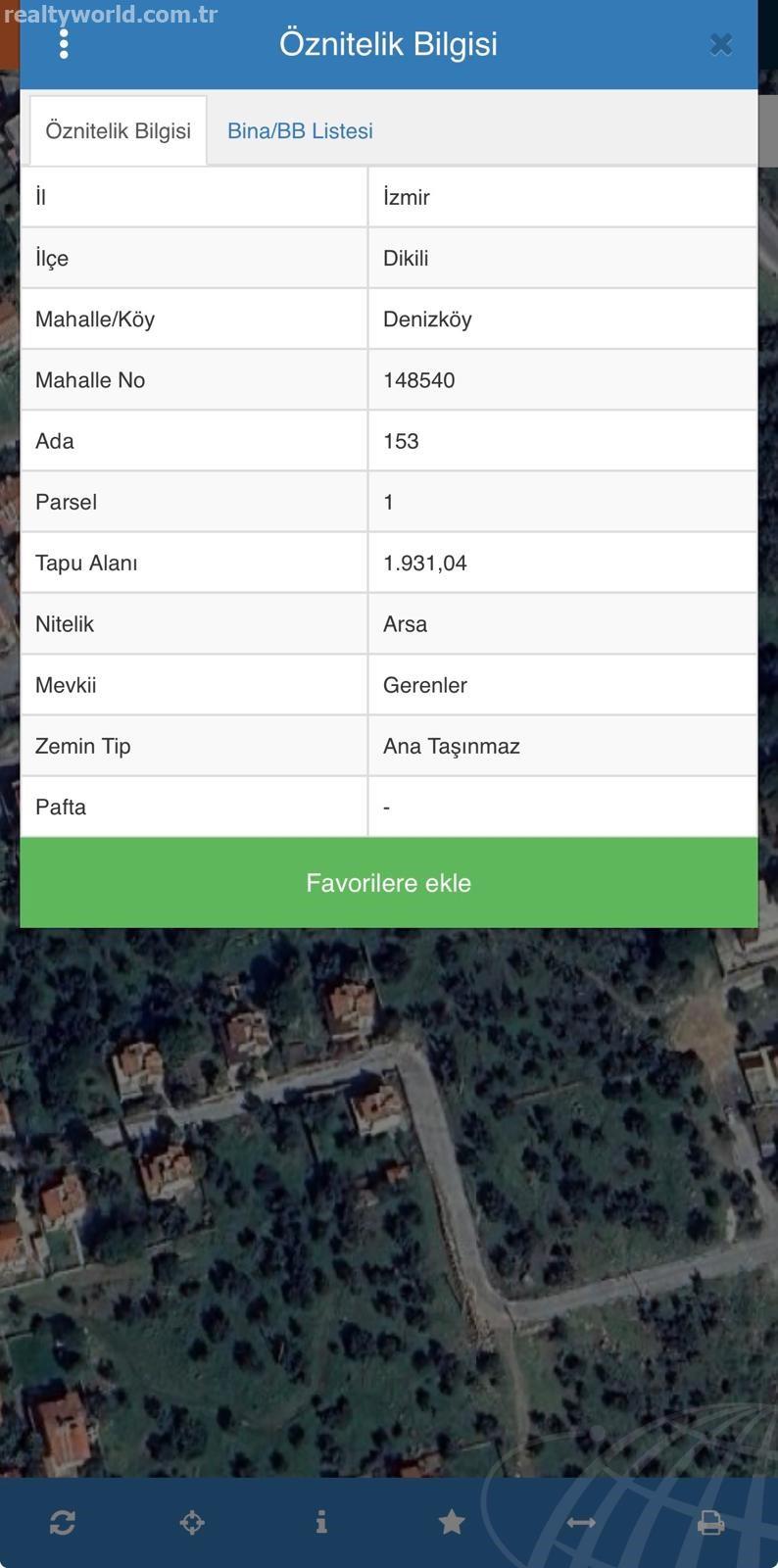Open the info tool in the bottom toolbar

(321, 1522)
